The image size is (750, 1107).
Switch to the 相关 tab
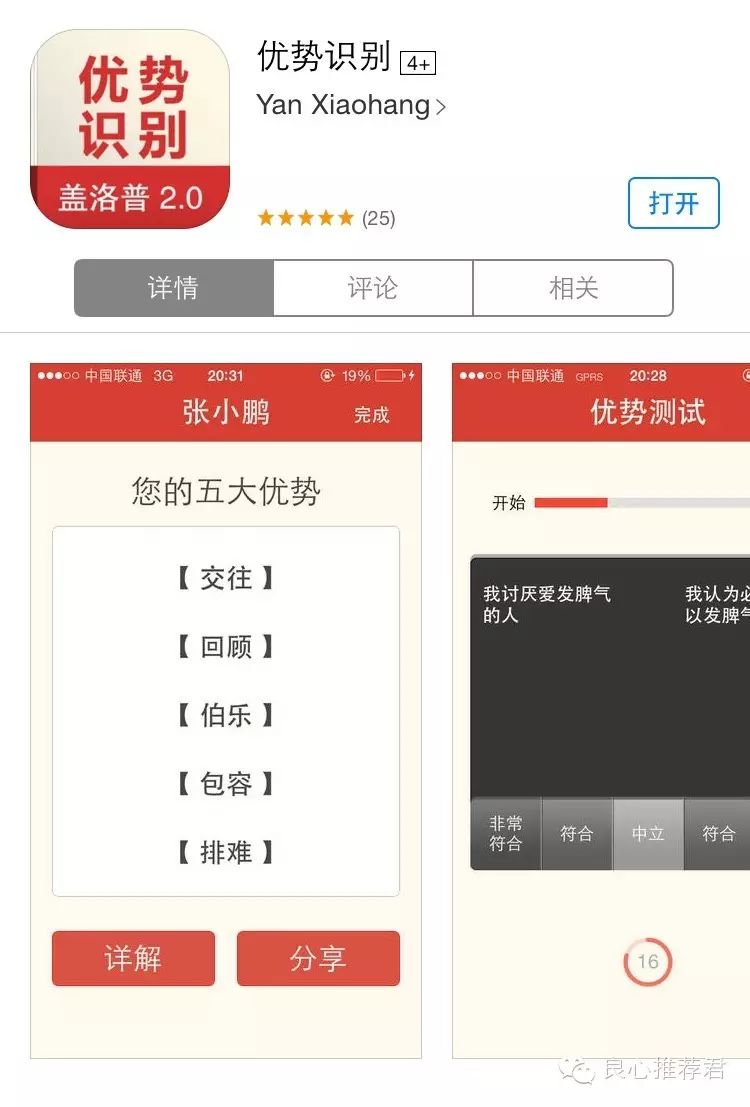click(x=572, y=288)
